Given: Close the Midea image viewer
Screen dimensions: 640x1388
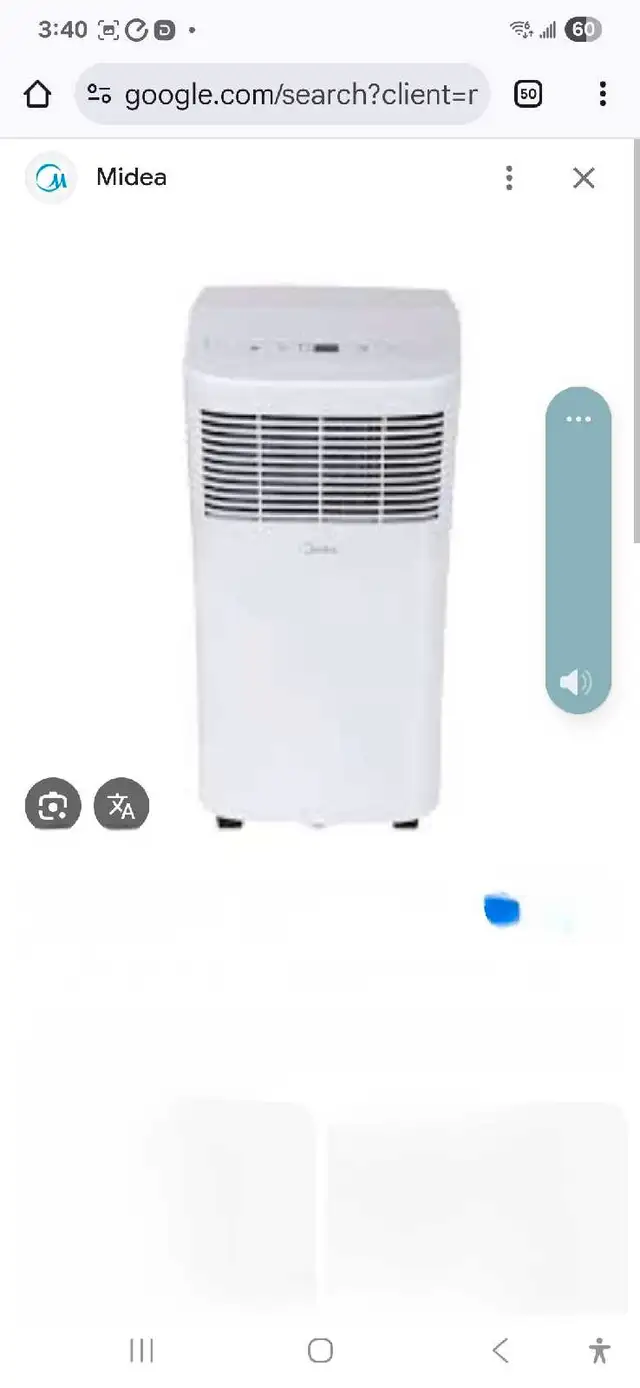Looking at the screenshot, I should [584, 178].
